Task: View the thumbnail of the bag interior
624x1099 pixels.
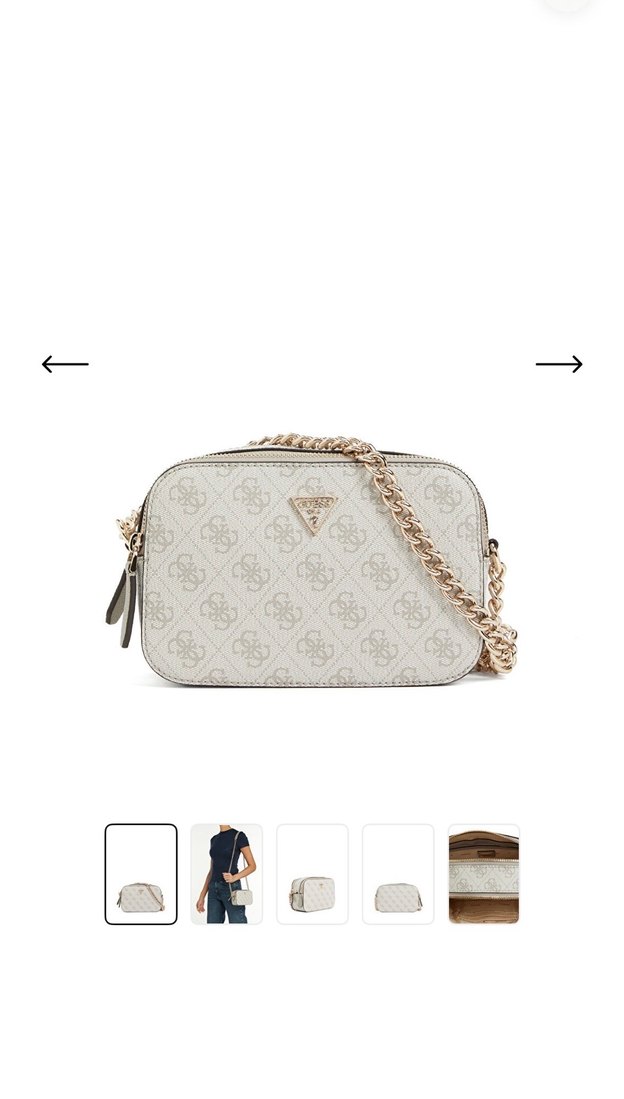Action: click(x=484, y=874)
